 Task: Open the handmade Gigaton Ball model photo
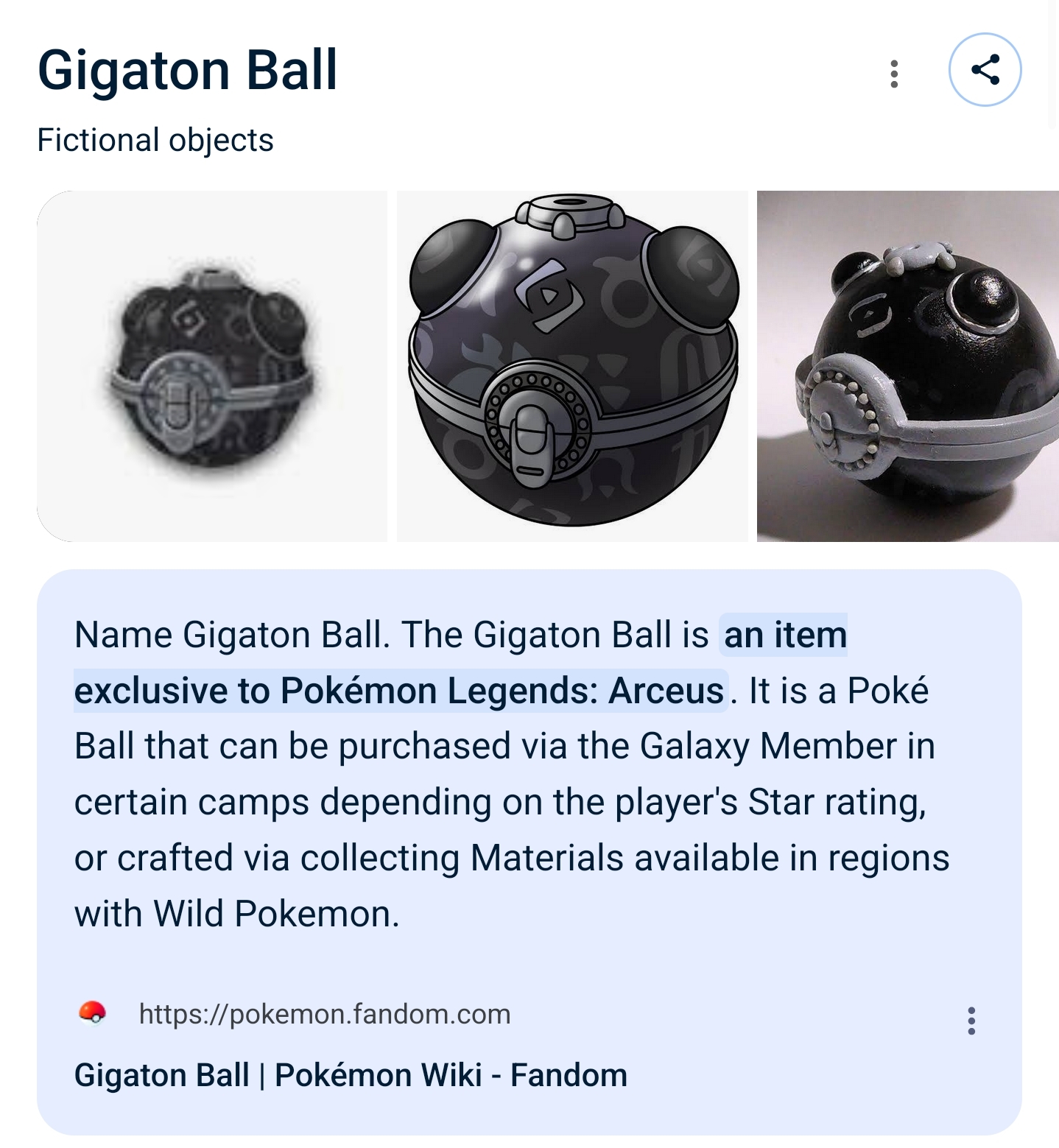coord(907,366)
